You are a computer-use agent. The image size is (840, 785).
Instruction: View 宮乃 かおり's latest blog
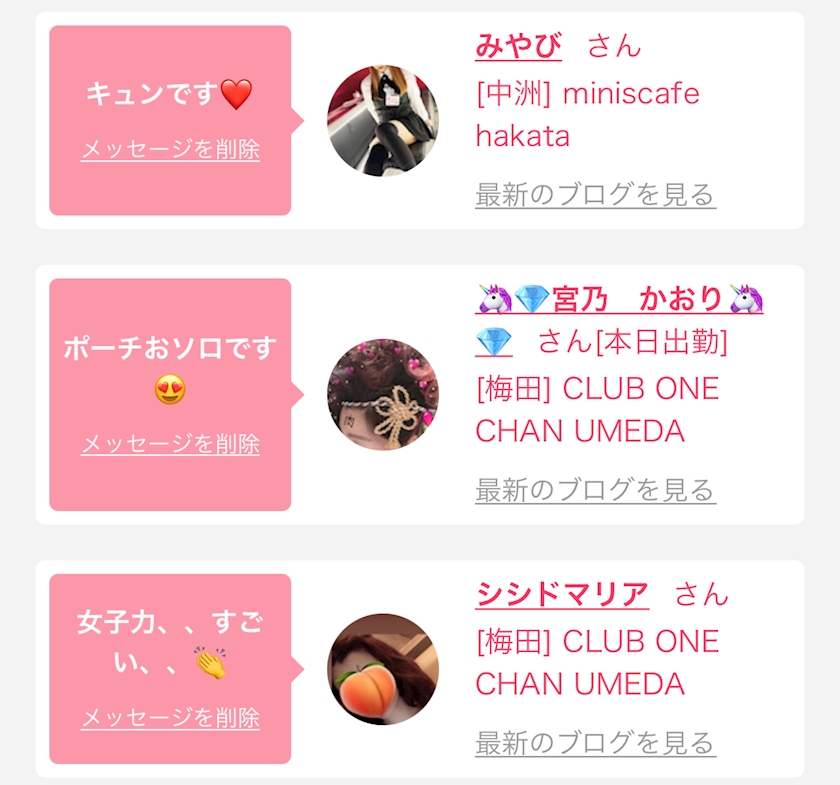click(x=595, y=490)
